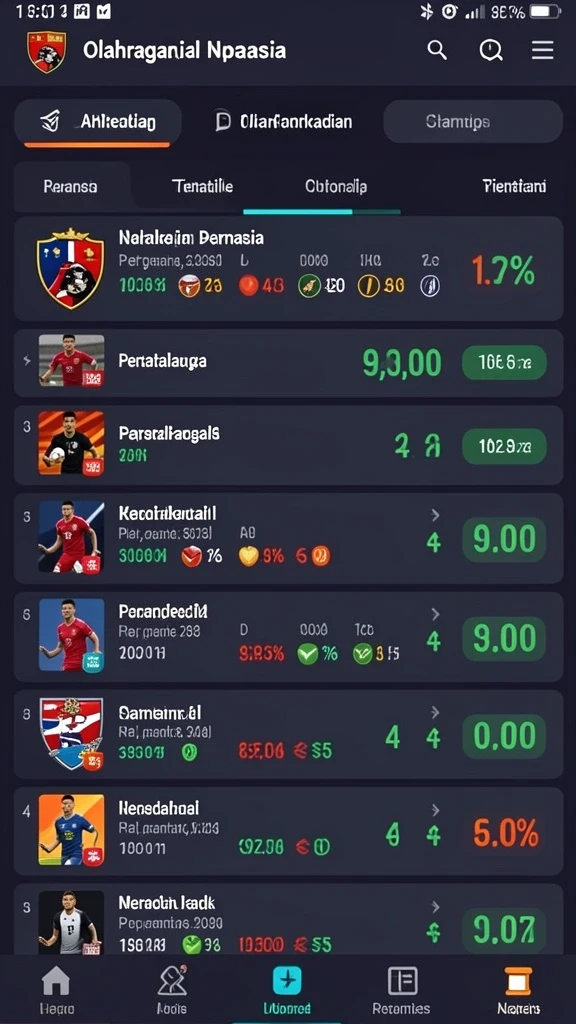Tap the 9.00 odds on Perandeedl
This screenshot has width=576, height=1024.
pos(504,638)
